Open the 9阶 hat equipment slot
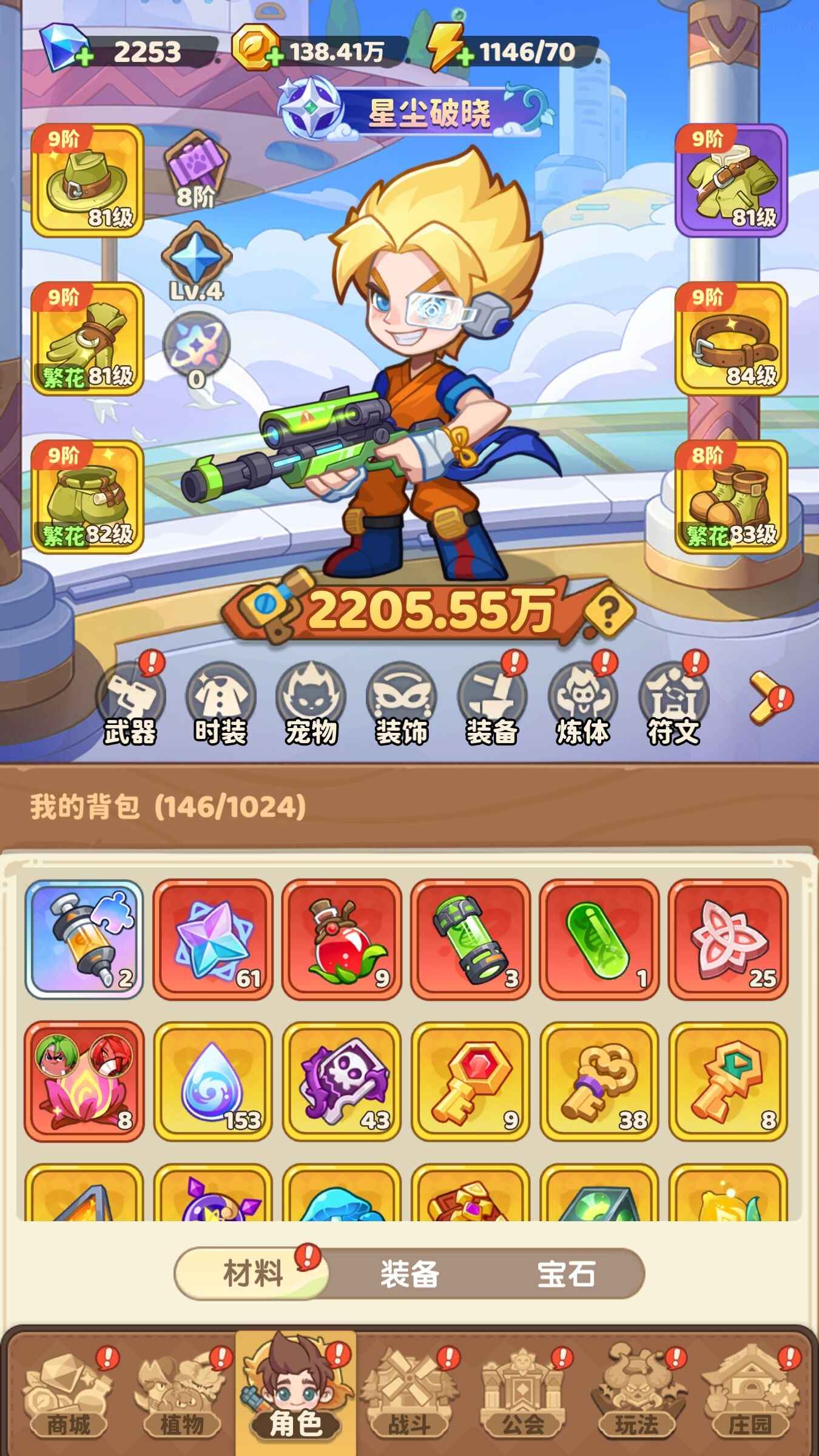 click(x=87, y=180)
